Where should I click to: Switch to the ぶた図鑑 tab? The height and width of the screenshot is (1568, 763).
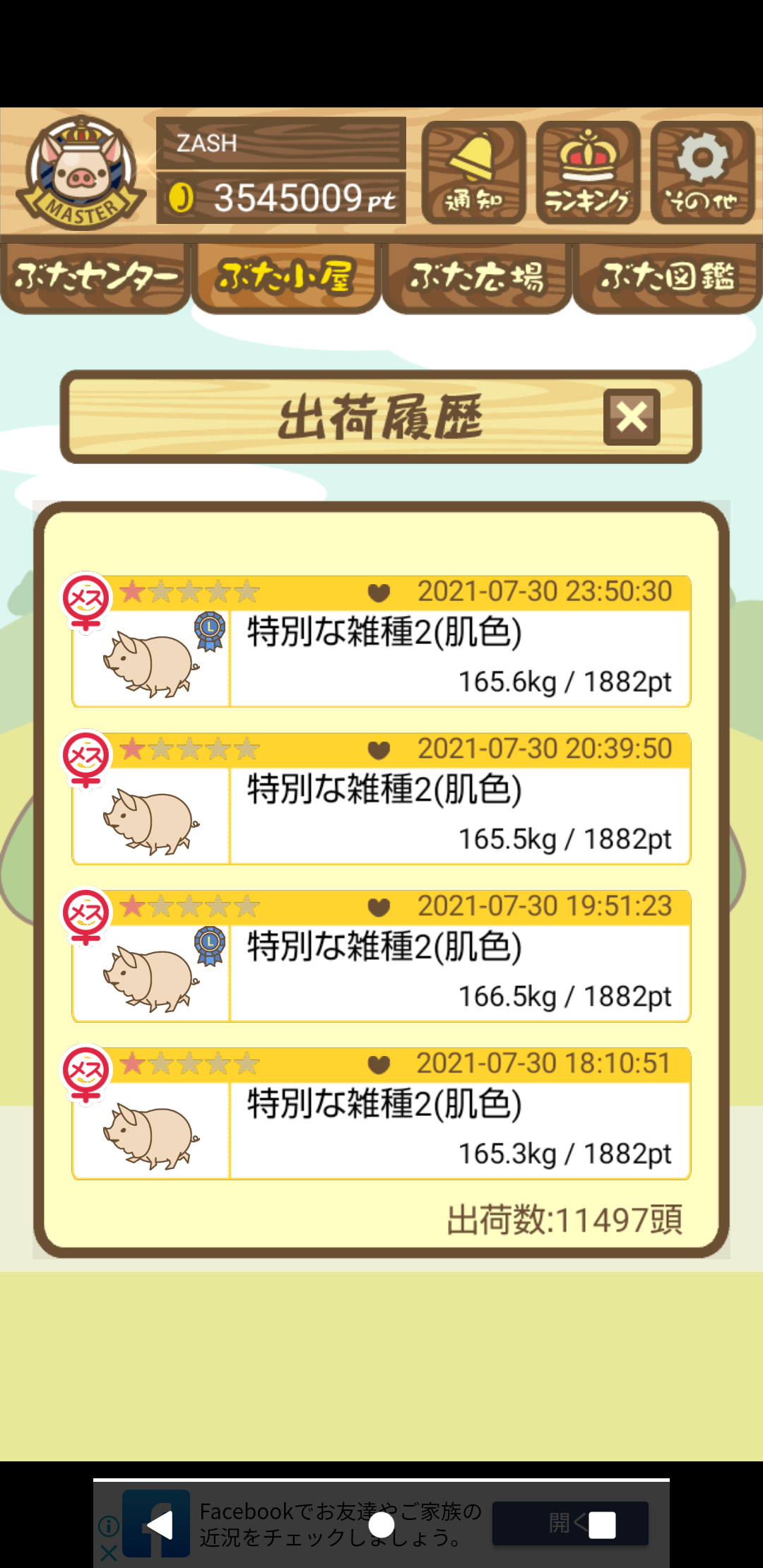(x=668, y=278)
